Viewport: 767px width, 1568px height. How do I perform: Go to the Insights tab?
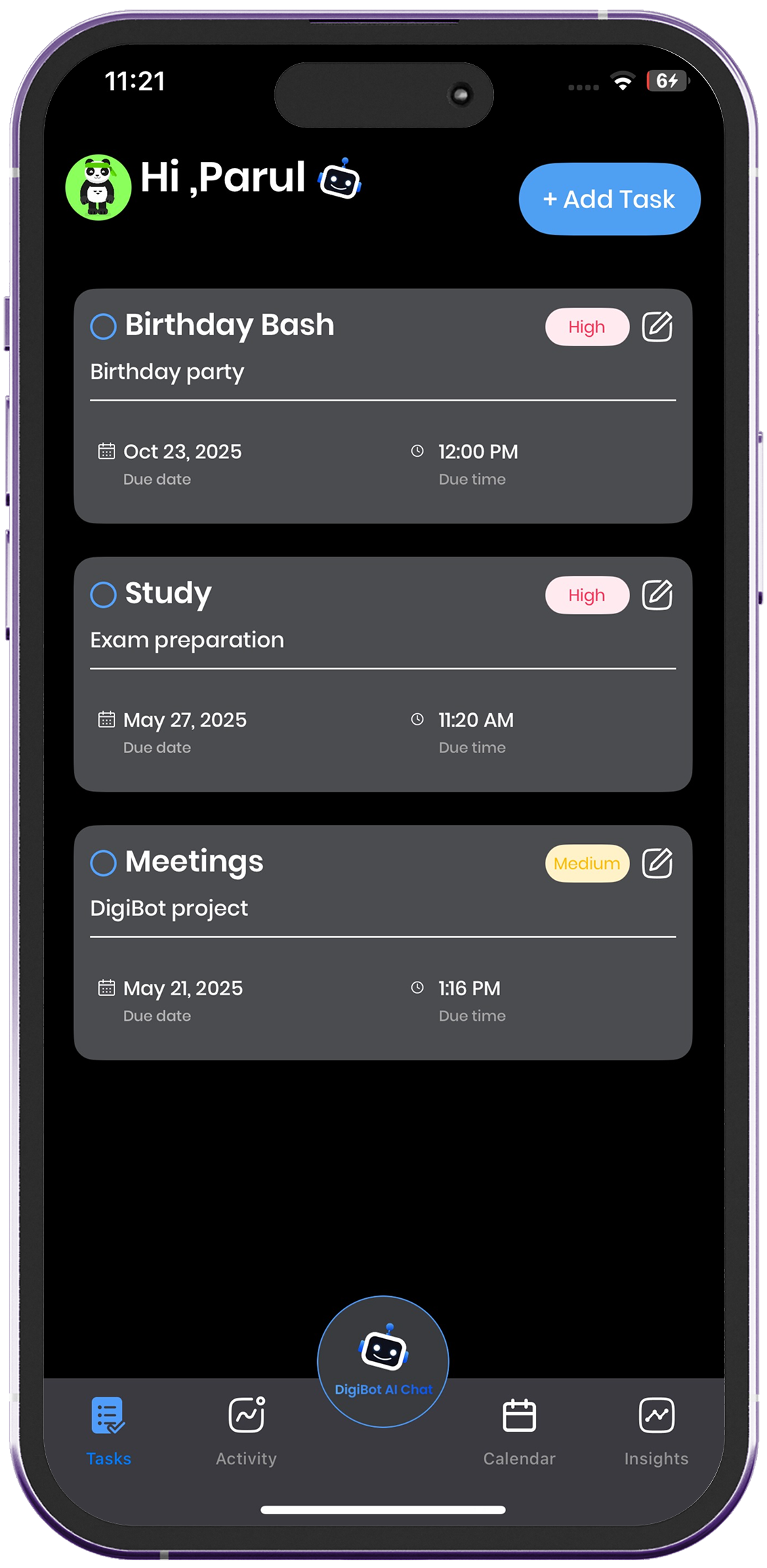coord(656,1430)
